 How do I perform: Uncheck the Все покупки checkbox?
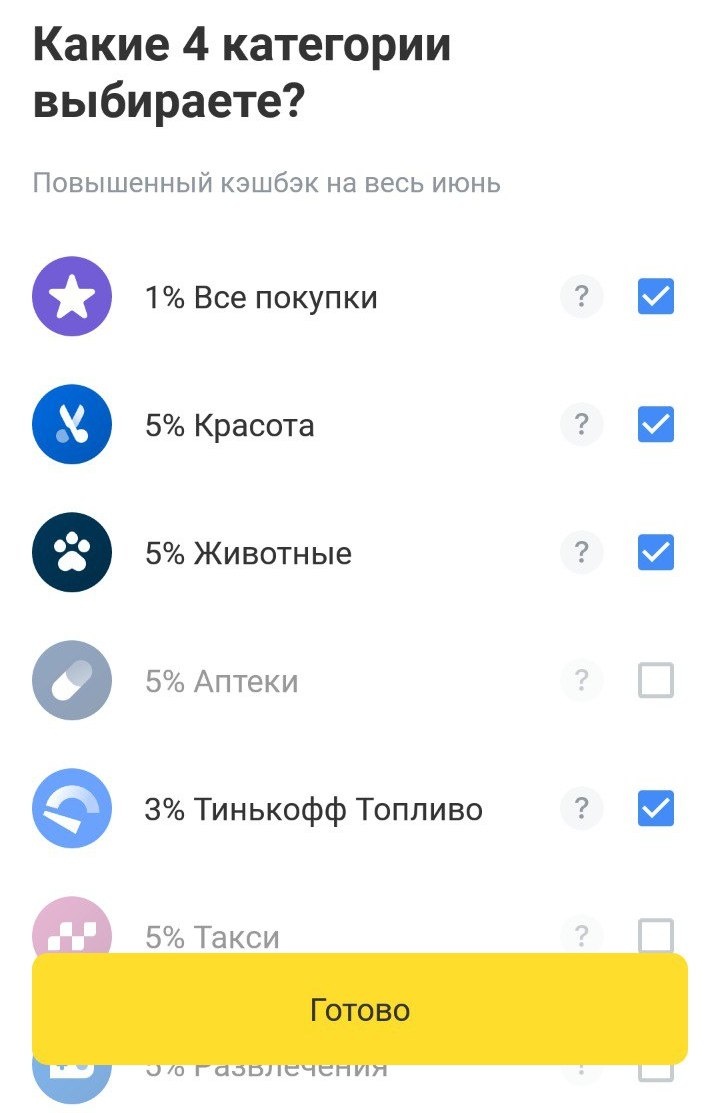coord(657,296)
